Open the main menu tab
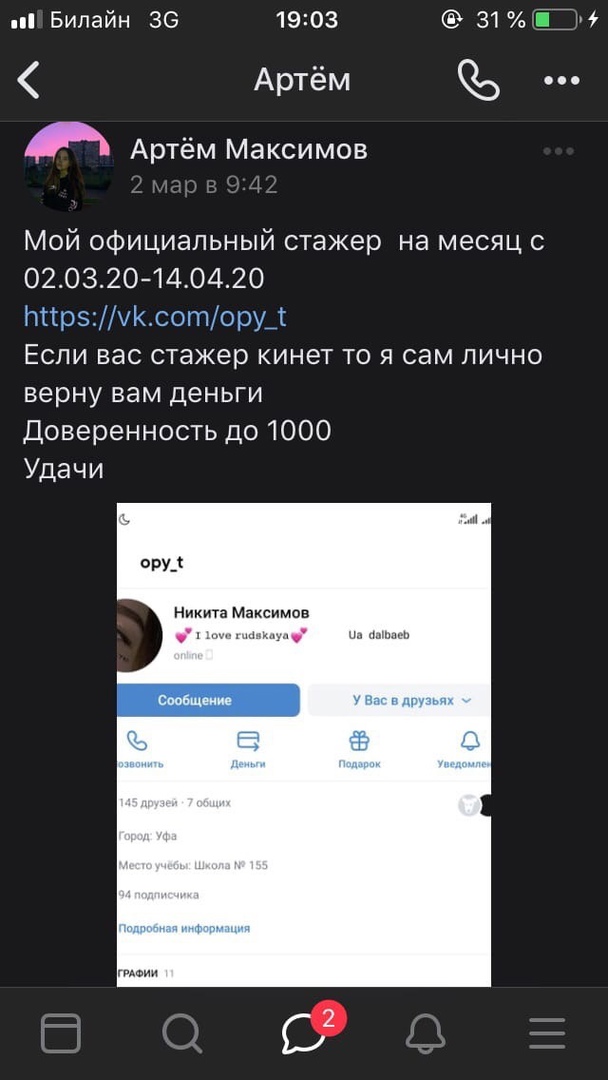This screenshot has height=1080, width=608. pos(547,1033)
